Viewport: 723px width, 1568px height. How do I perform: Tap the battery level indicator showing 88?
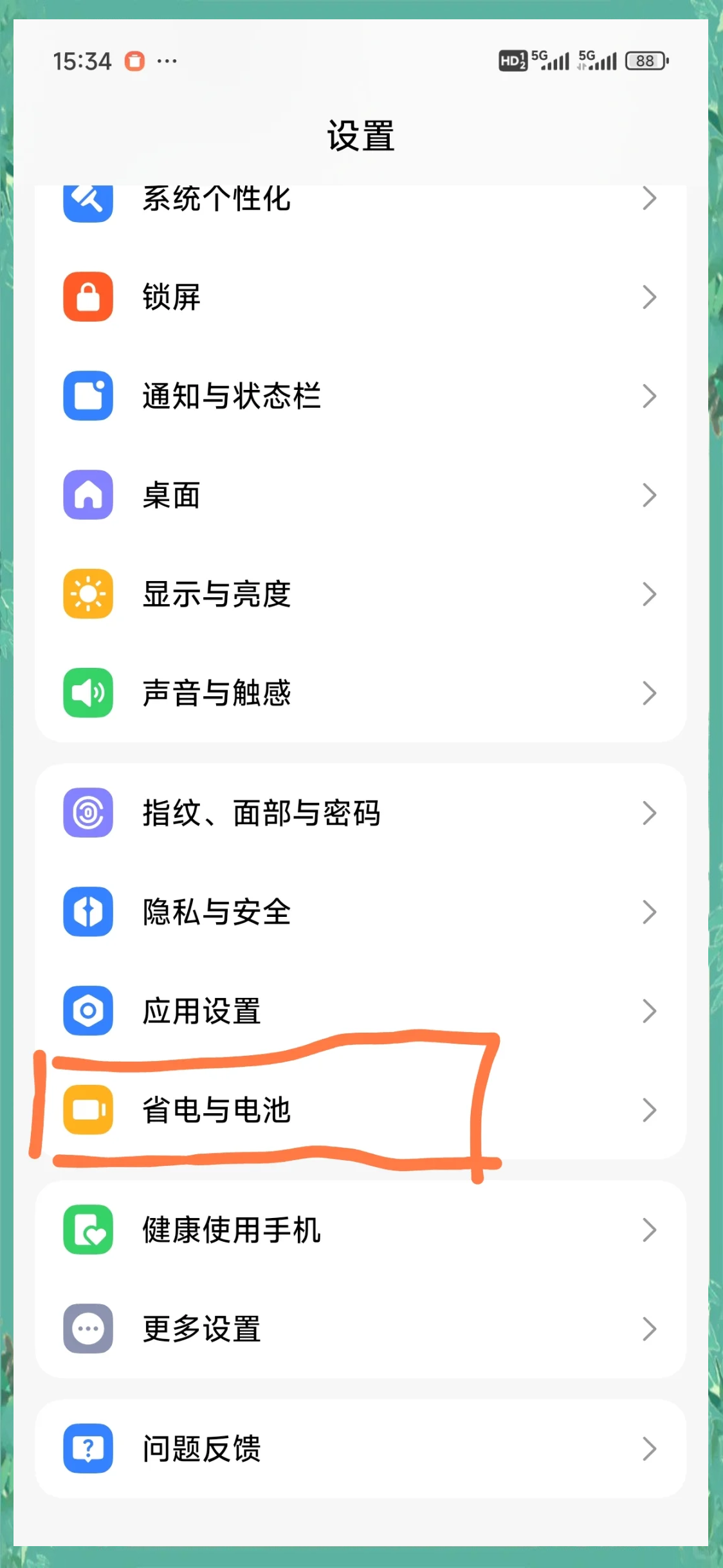click(645, 60)
